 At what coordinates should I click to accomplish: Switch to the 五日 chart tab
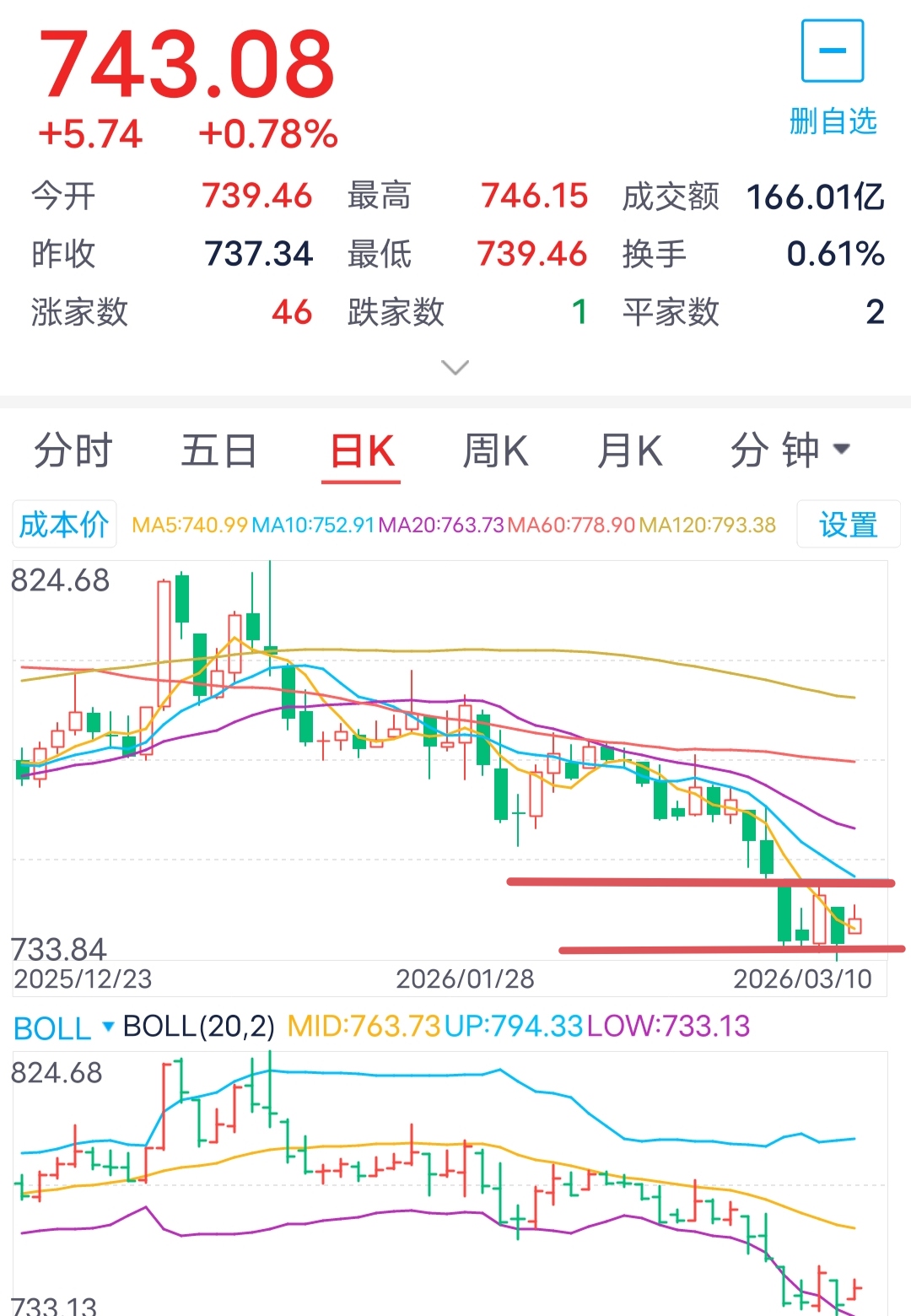click(218, 450)
